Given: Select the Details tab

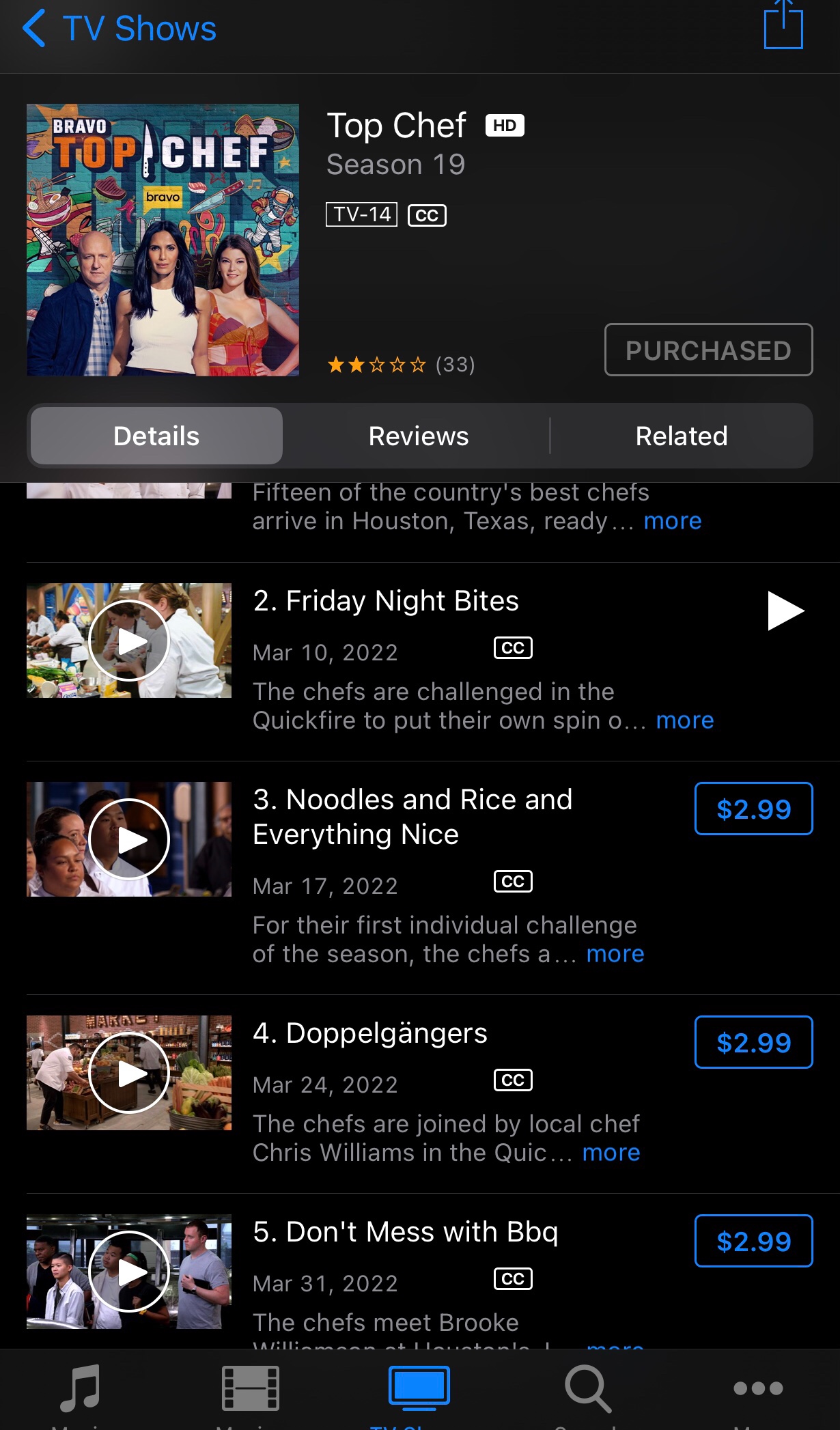Looking at the screenshot, I should tap(156, 436).
